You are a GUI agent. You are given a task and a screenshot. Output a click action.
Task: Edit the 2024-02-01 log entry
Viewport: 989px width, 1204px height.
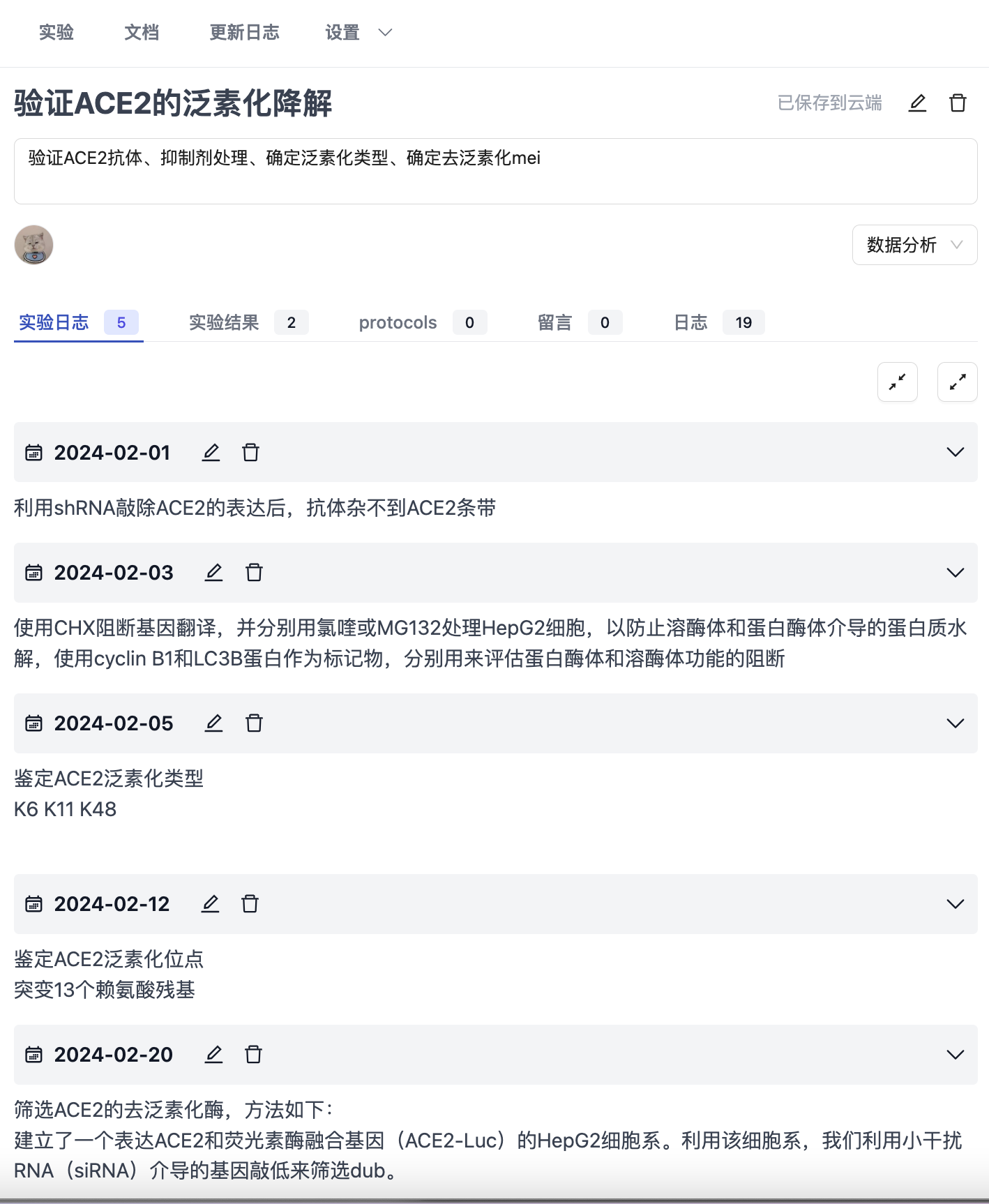click(211, 453)
